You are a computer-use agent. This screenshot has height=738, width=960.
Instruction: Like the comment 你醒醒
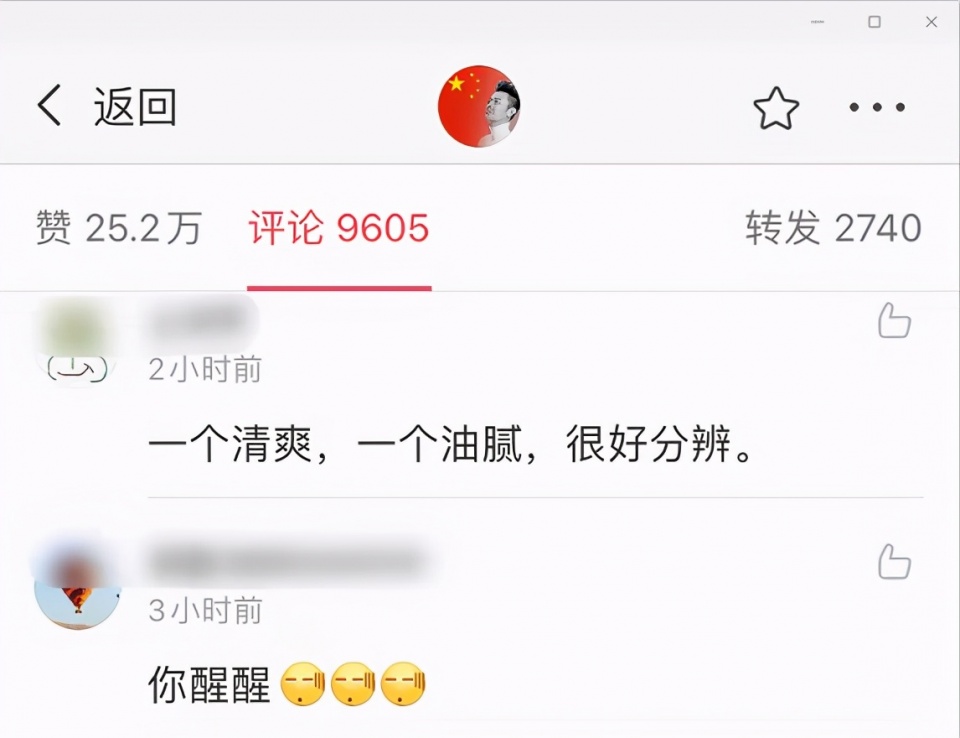(x=894, y=562)
